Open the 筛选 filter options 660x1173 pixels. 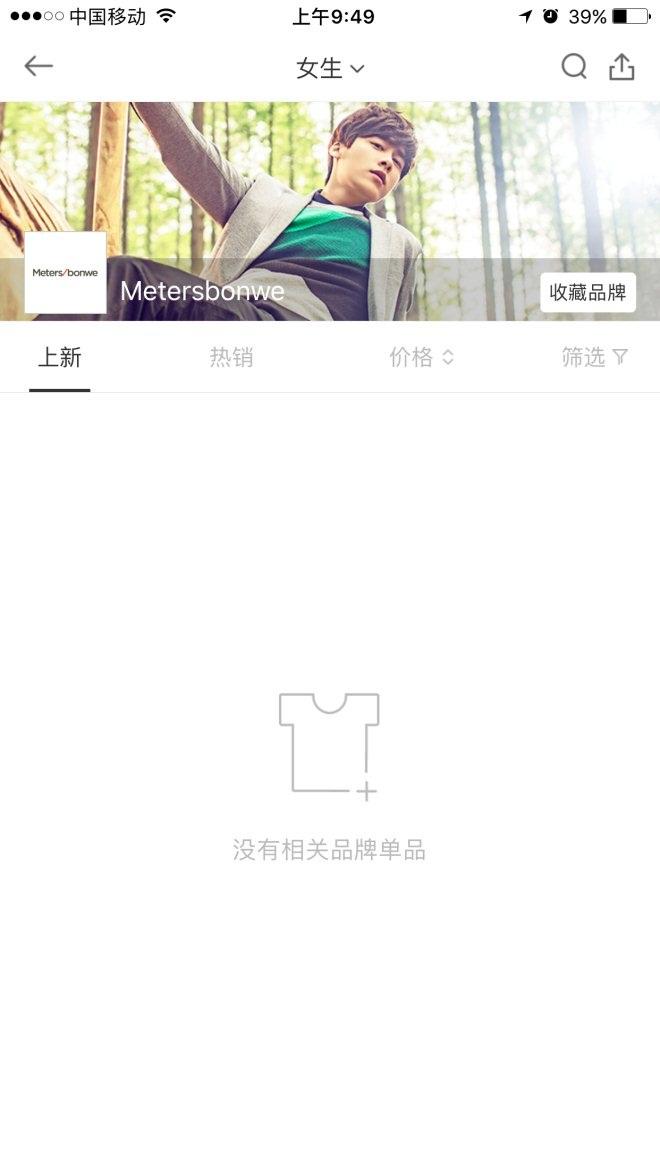(594, 357)
